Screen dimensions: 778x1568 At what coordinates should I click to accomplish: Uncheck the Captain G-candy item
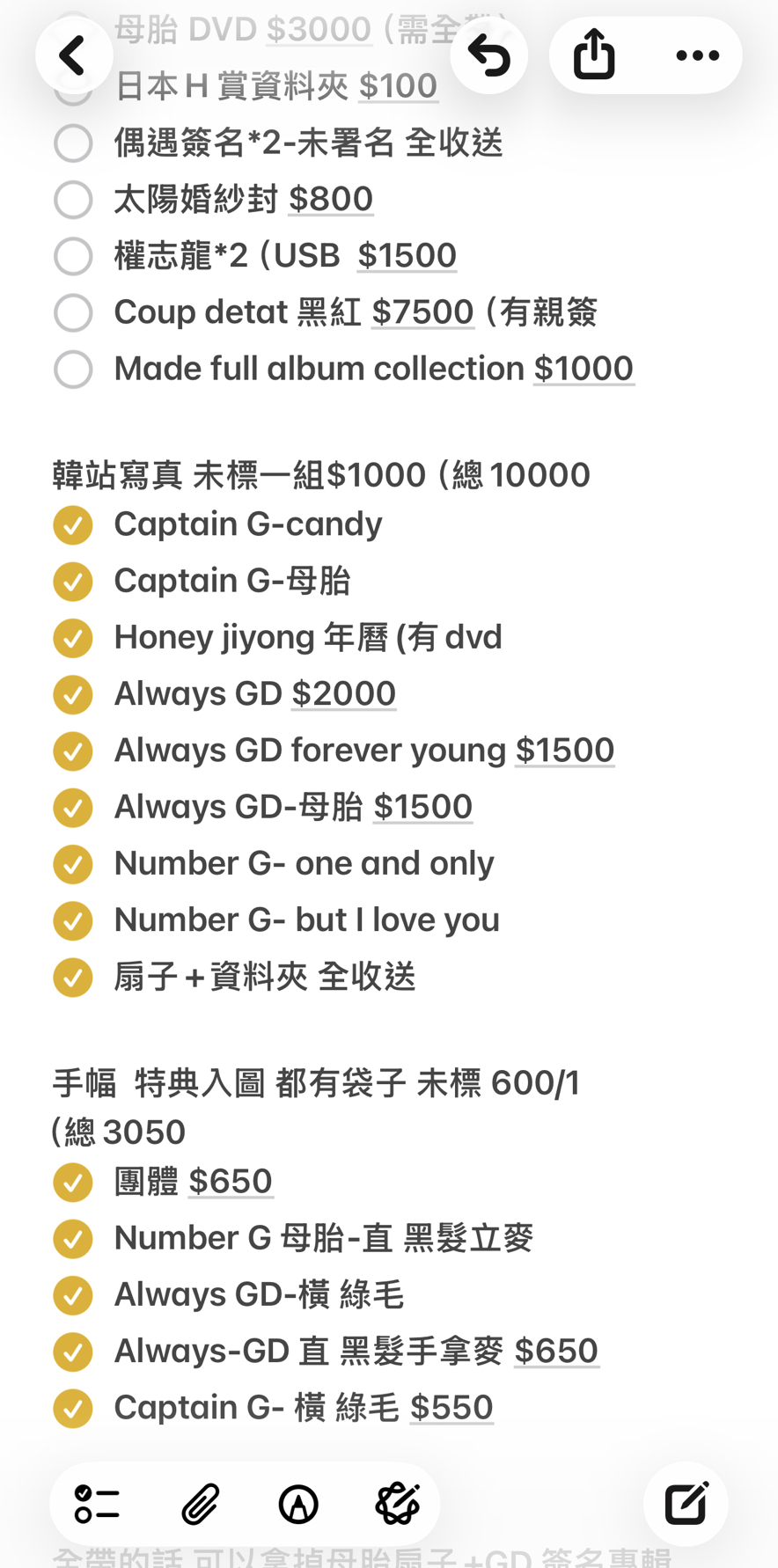coord(73,525)
